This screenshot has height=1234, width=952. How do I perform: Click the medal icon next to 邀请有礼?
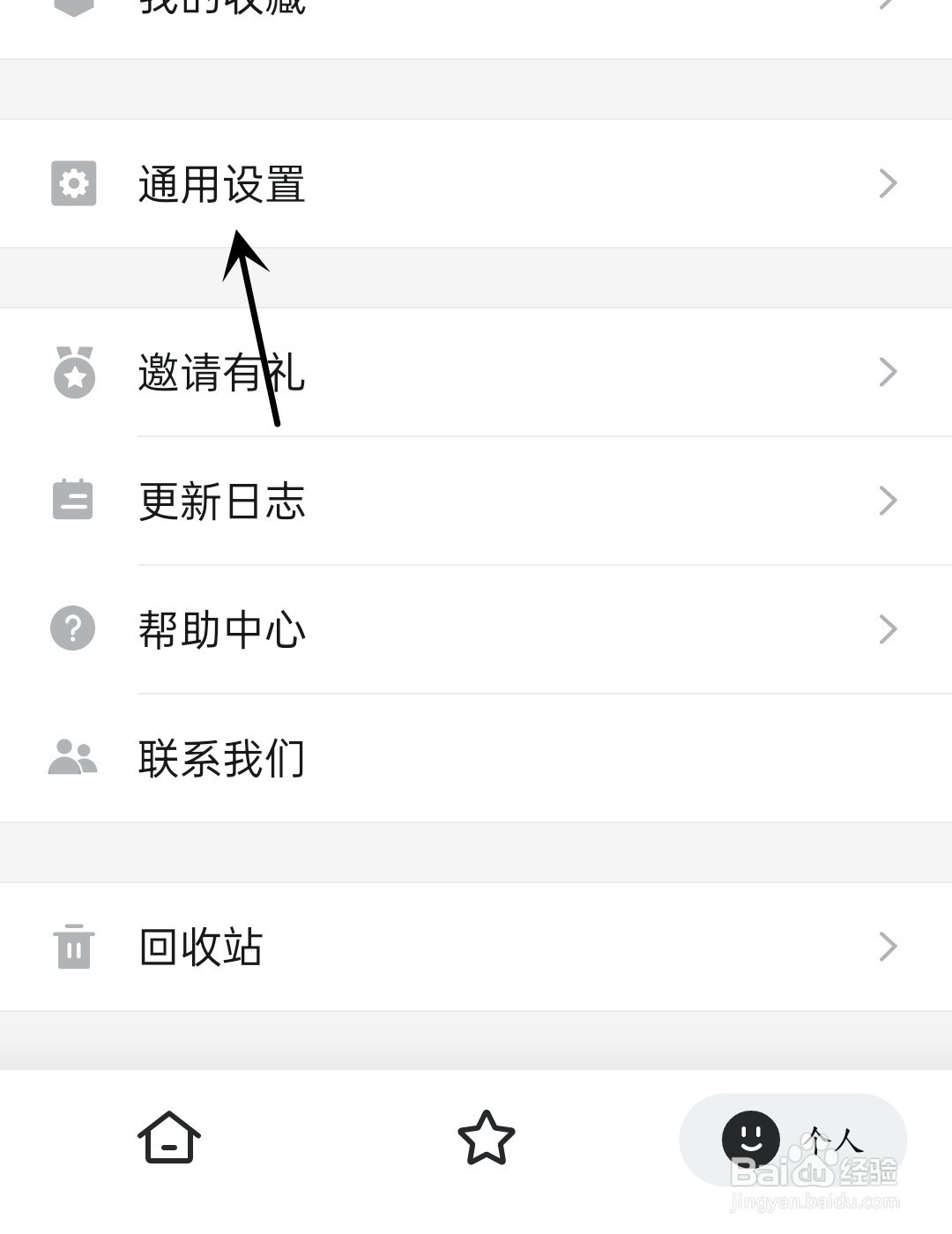(x=73, y=374)
